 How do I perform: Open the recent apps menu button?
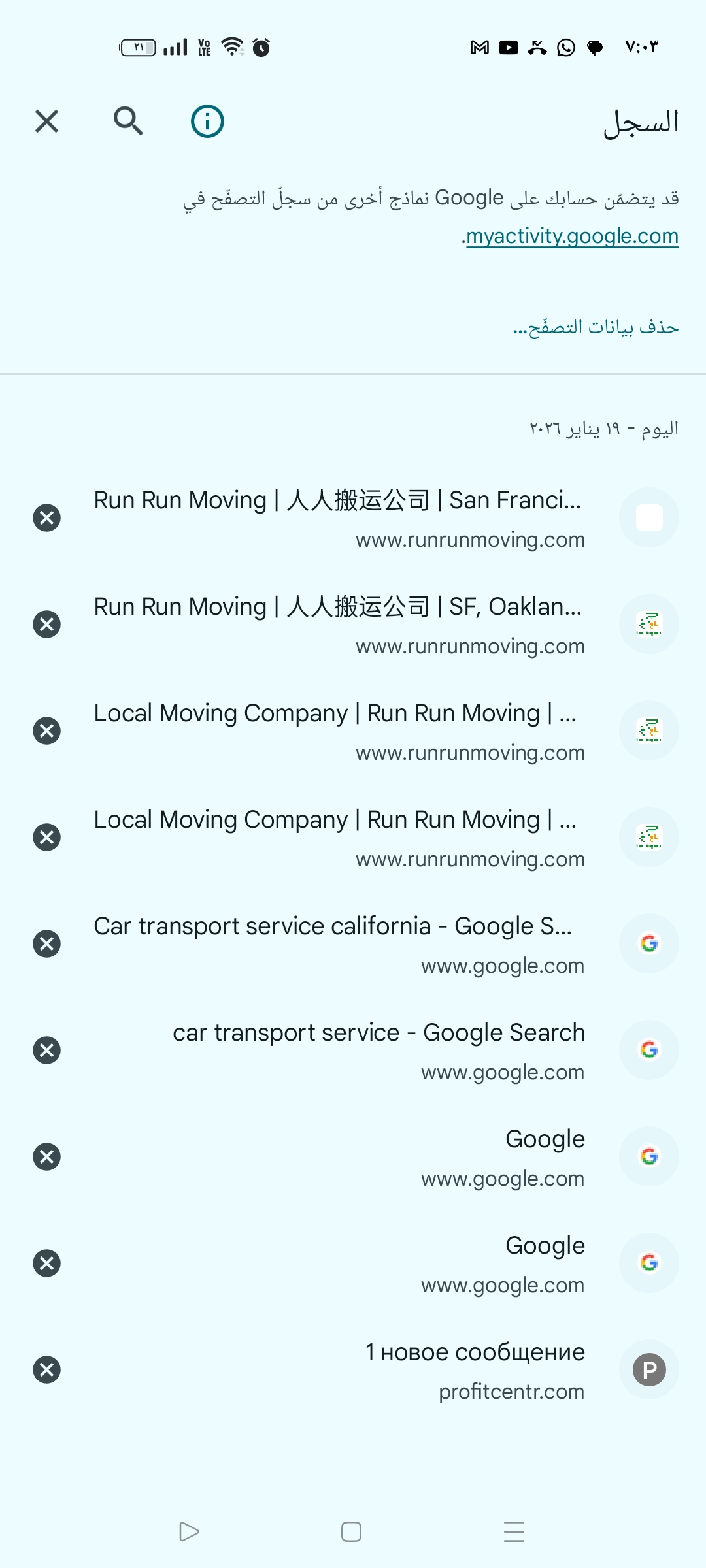pyautogui.click(x=514, y=1532)
